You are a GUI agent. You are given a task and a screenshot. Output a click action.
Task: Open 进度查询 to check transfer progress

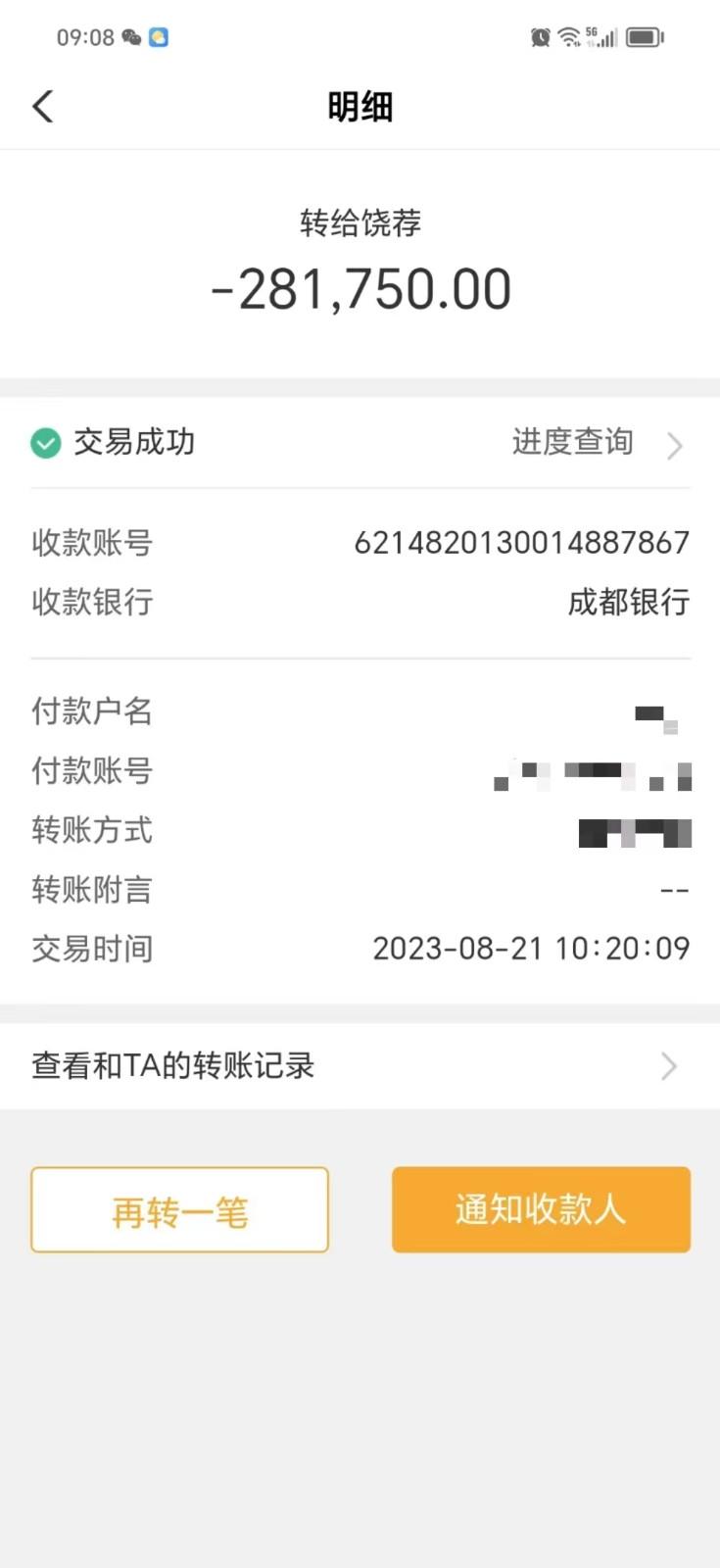click(x=595, y=443)
